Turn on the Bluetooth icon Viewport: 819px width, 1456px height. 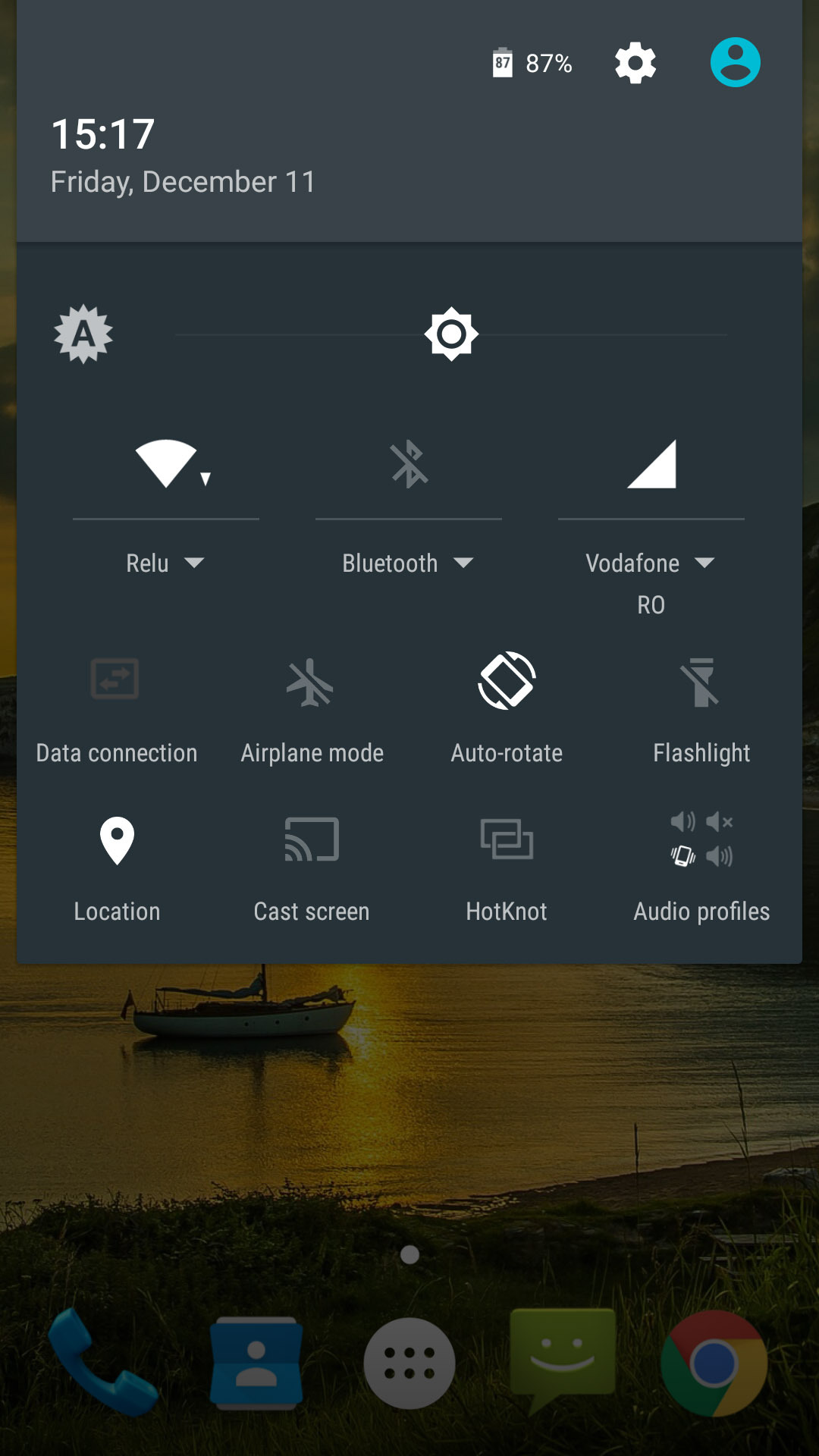pos(409,464)
